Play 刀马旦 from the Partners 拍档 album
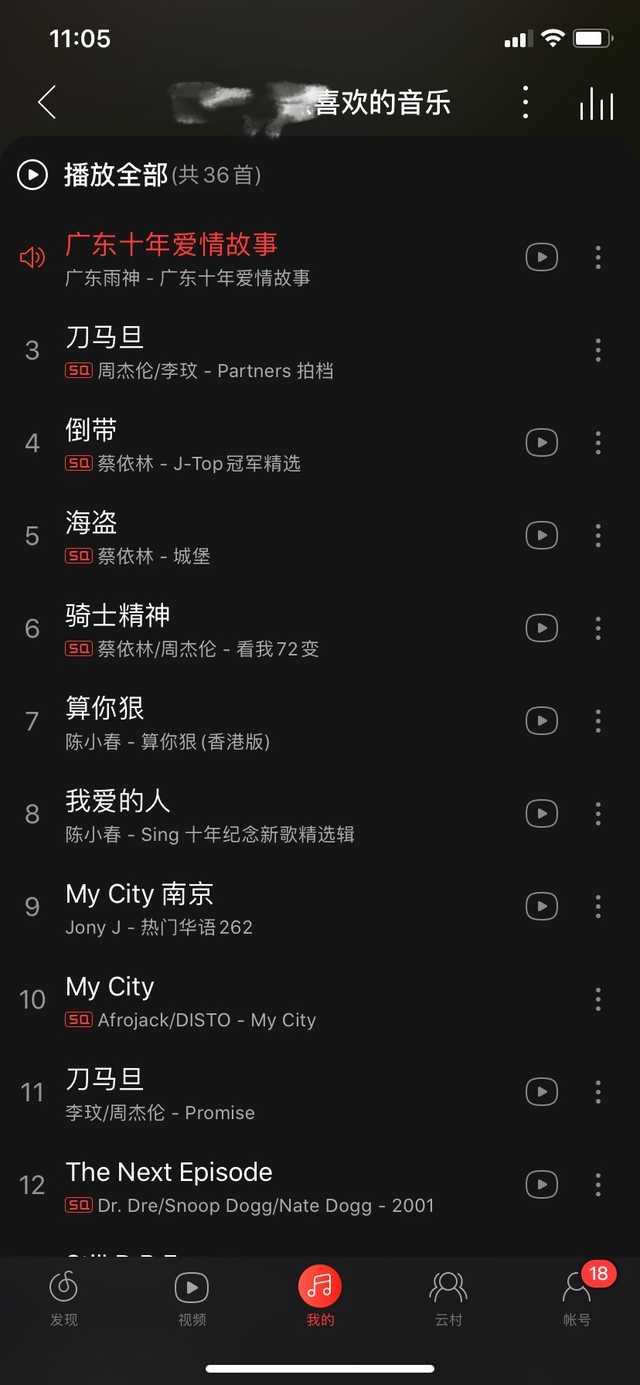 (105, 338)
